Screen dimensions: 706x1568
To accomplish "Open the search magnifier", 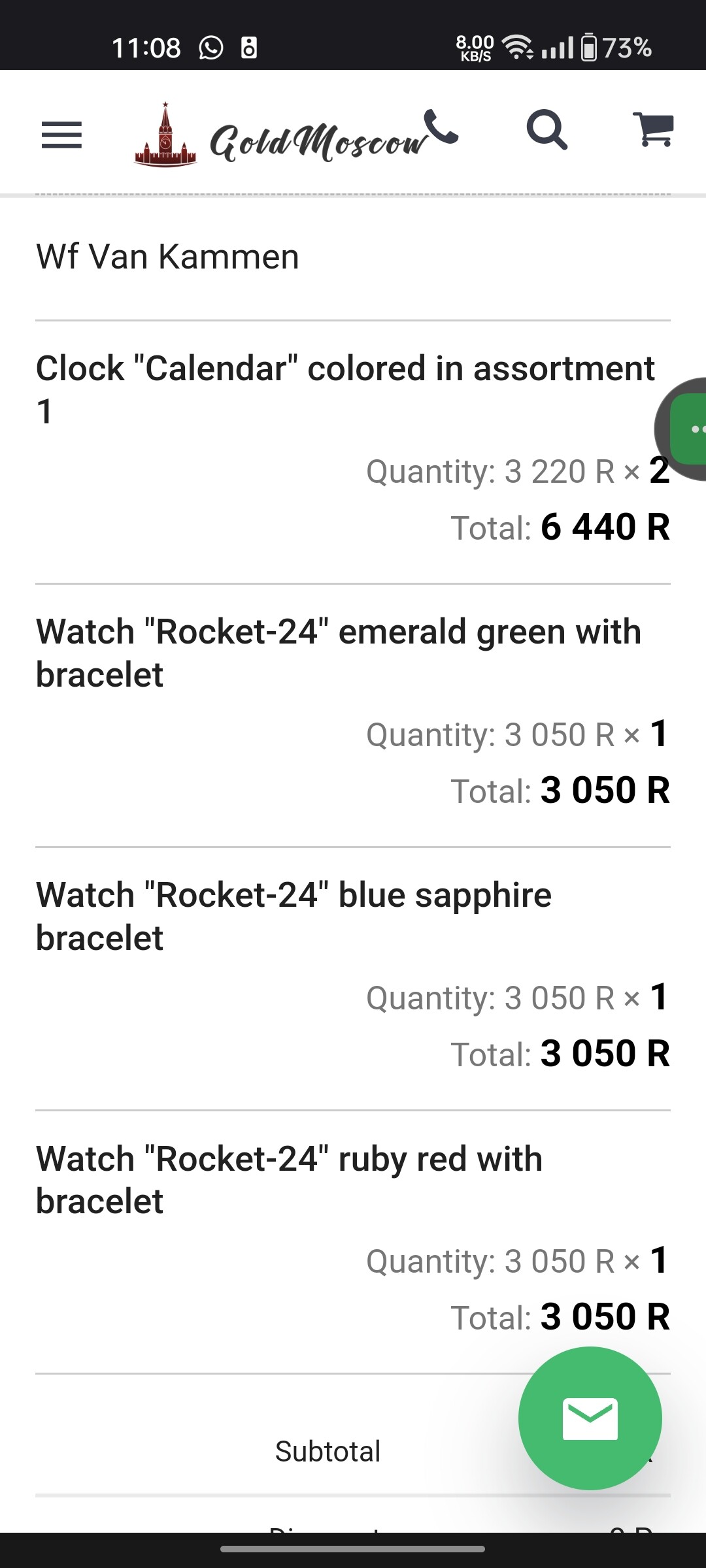I will pyautogui.click(x=547, y=130).
